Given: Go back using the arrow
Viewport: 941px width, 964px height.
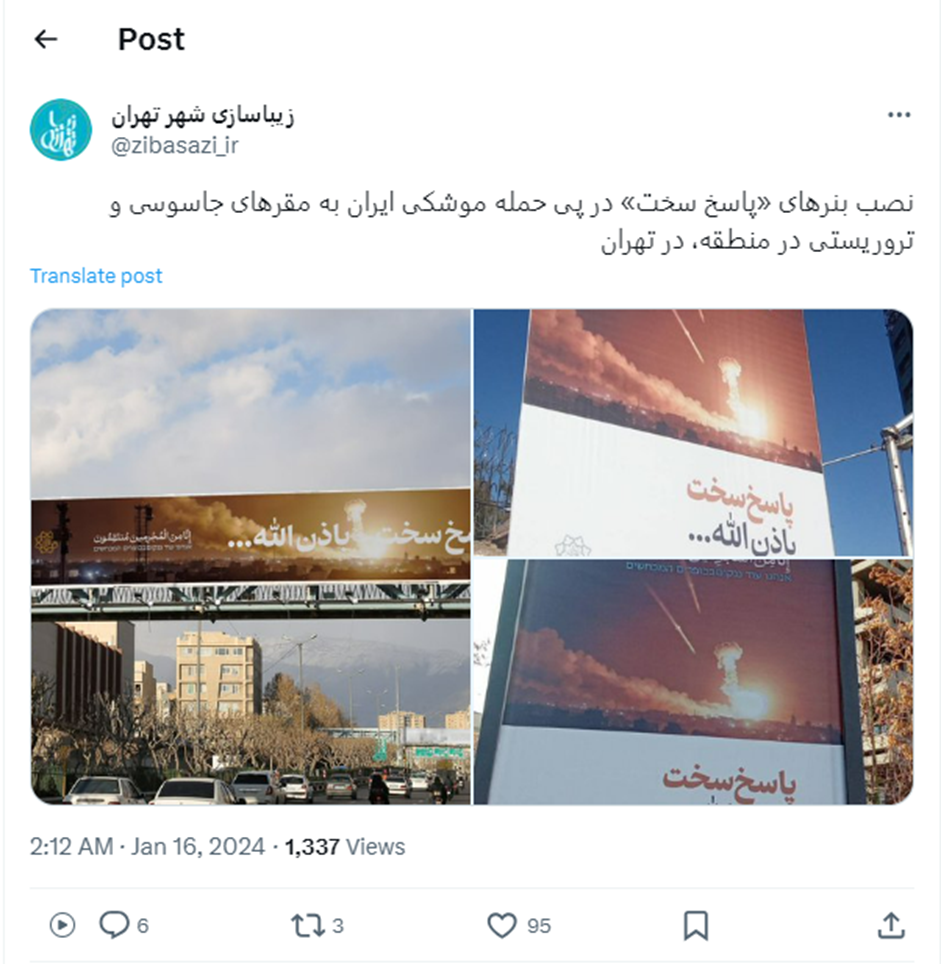Looking at the screenshot, I should coord(46,39).
